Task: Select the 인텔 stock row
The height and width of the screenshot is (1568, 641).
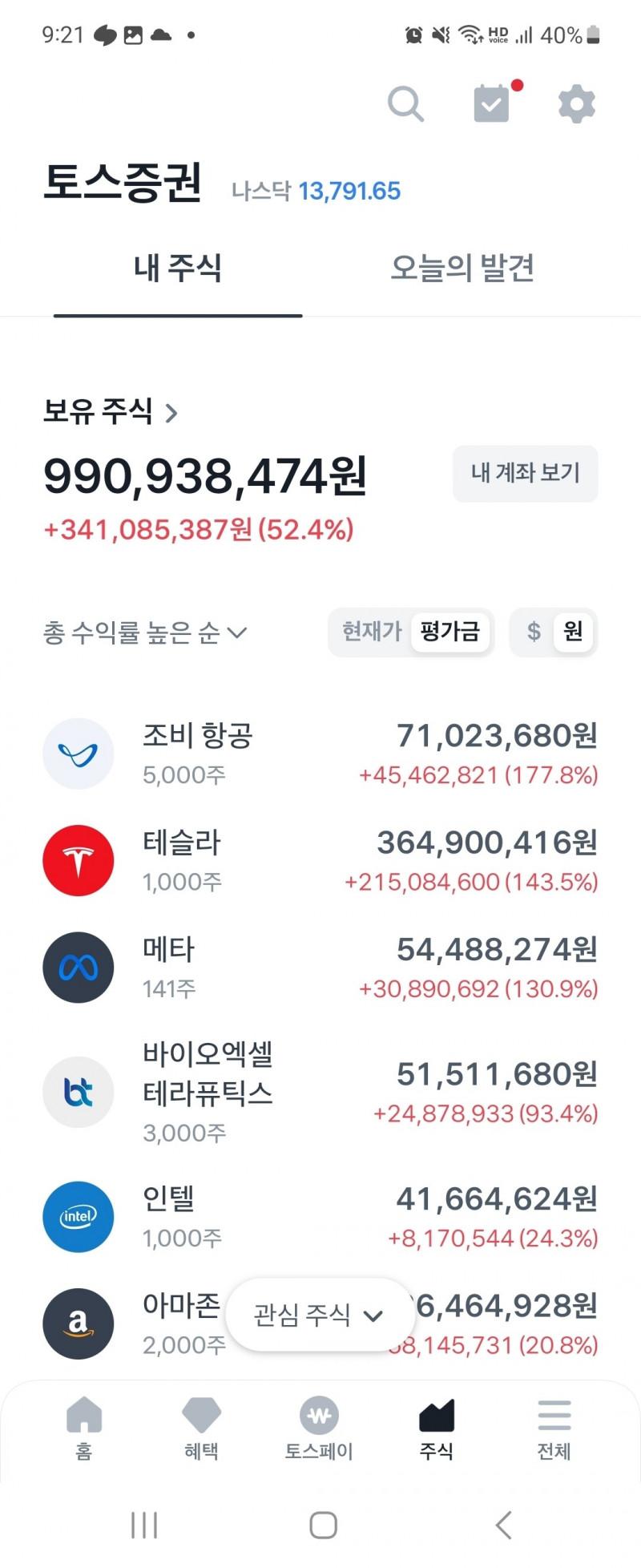Action: click(320, 1217)
